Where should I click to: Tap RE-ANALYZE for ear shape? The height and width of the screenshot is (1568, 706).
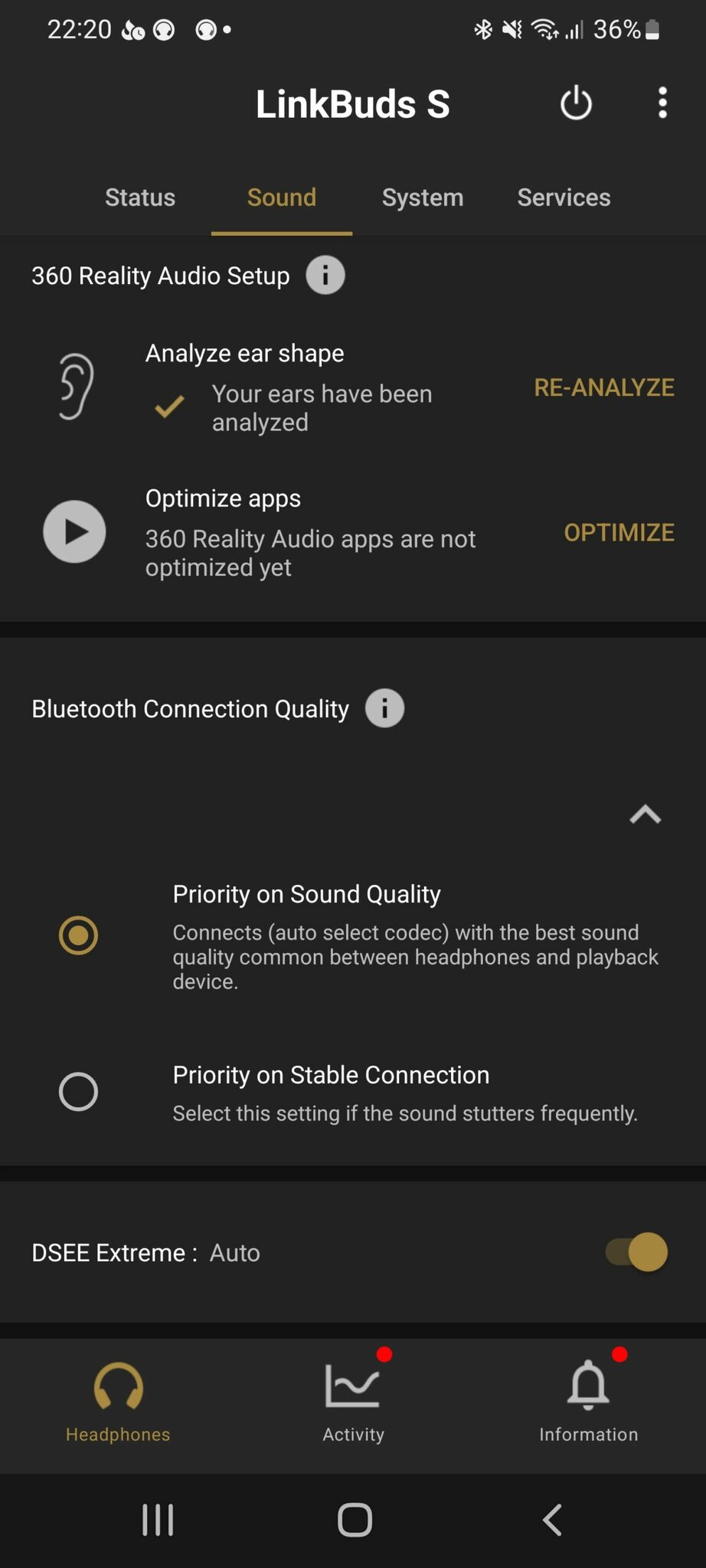tap(604, 387)
